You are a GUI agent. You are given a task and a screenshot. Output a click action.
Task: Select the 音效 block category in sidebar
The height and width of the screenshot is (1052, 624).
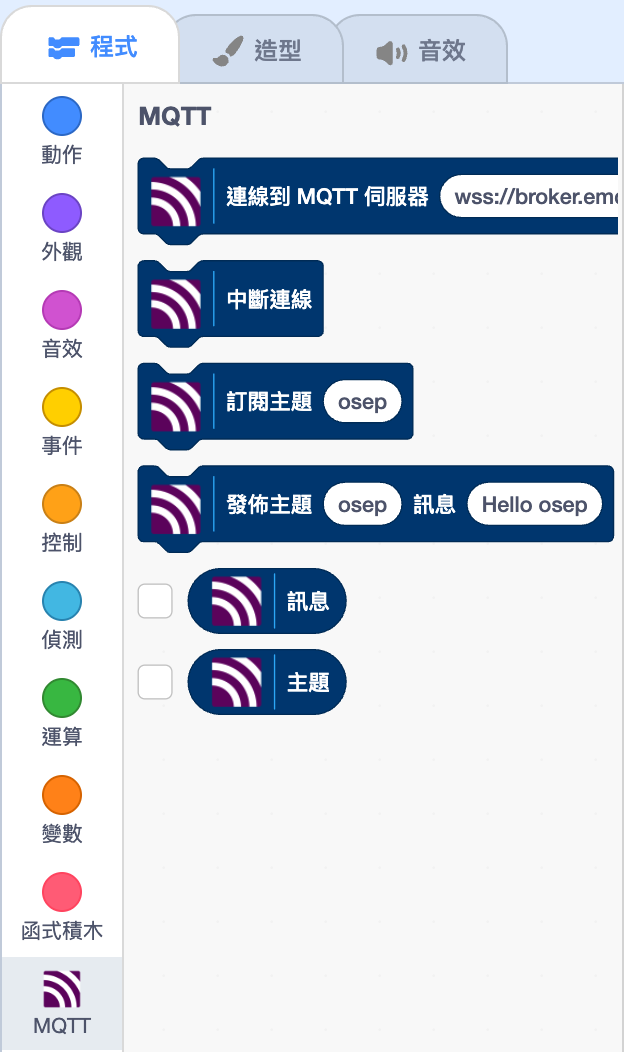[x=62, y=325]
